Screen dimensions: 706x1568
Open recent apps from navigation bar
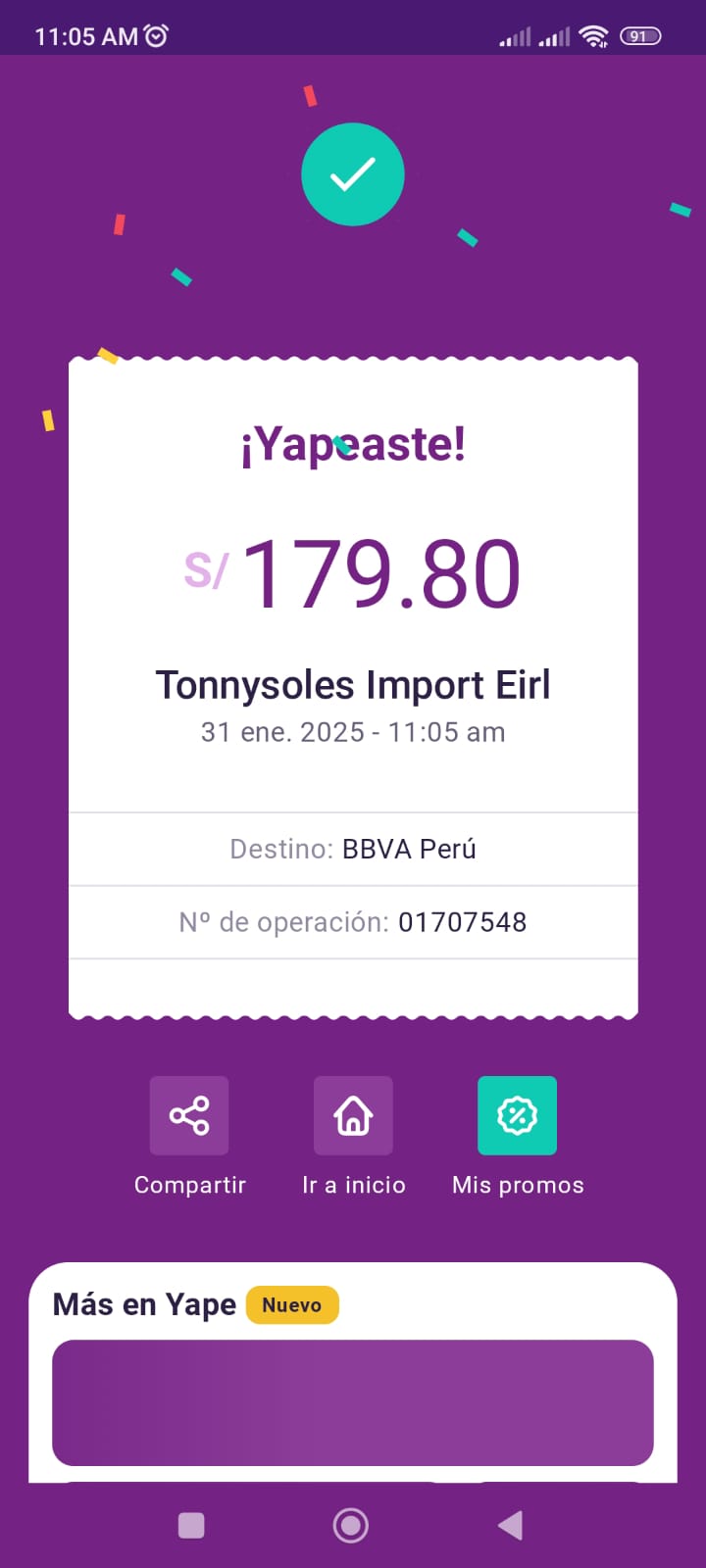[x=191, y=1525]
